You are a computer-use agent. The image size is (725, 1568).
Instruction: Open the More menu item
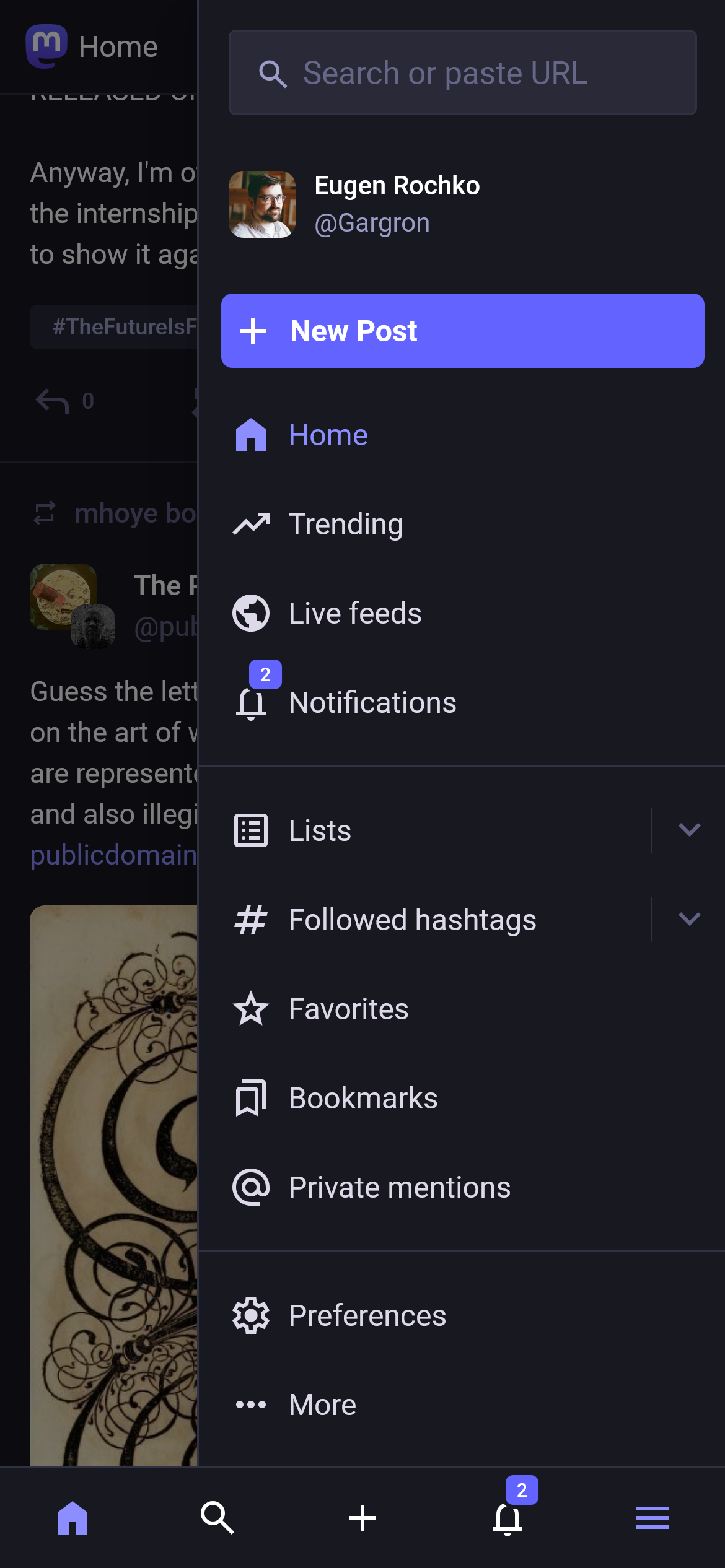pyautogui.click(x=322, y=1405)
